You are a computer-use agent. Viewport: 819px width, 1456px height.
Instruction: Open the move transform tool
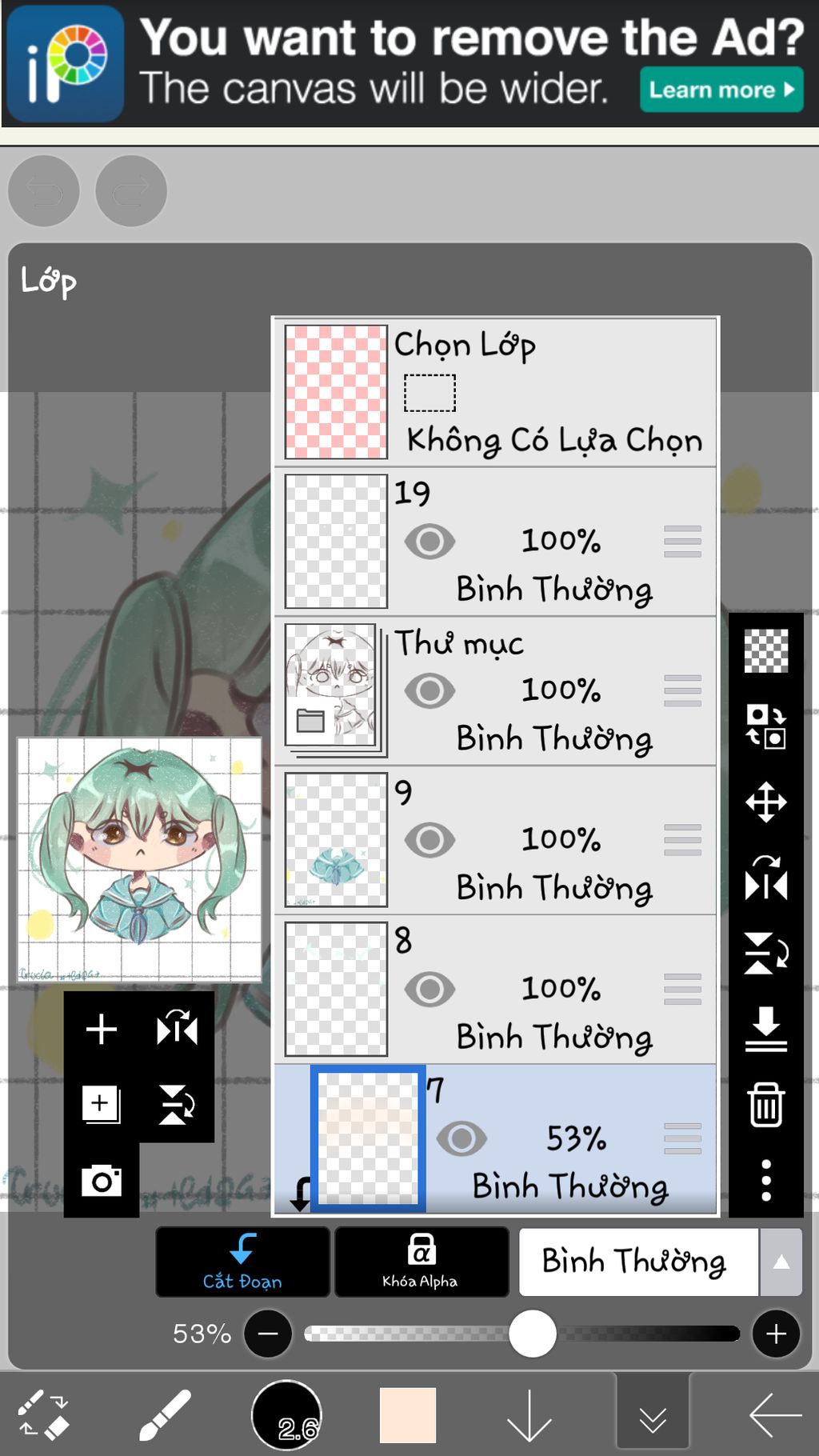tap(765, 802)
